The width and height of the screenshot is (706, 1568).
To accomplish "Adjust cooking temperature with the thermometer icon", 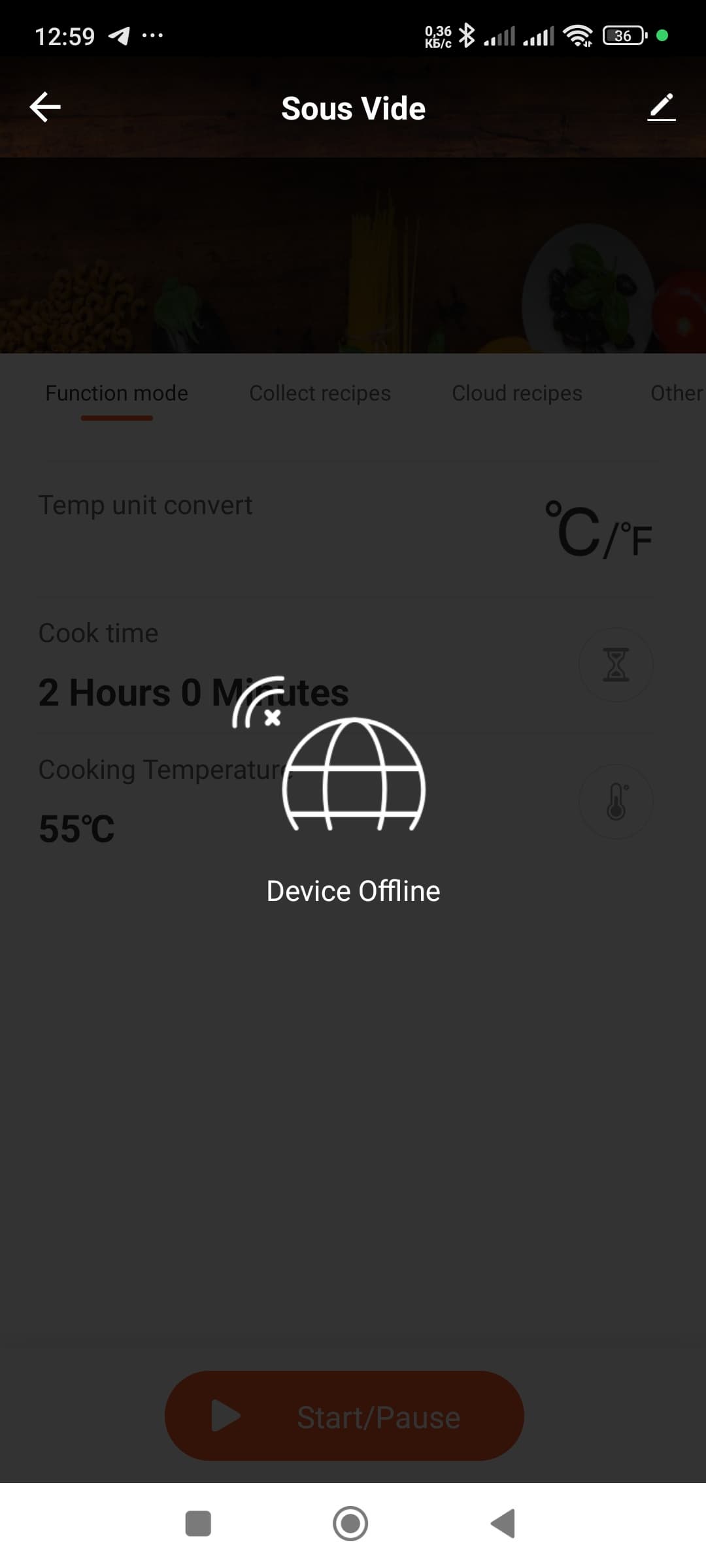I will coord(616,802).
